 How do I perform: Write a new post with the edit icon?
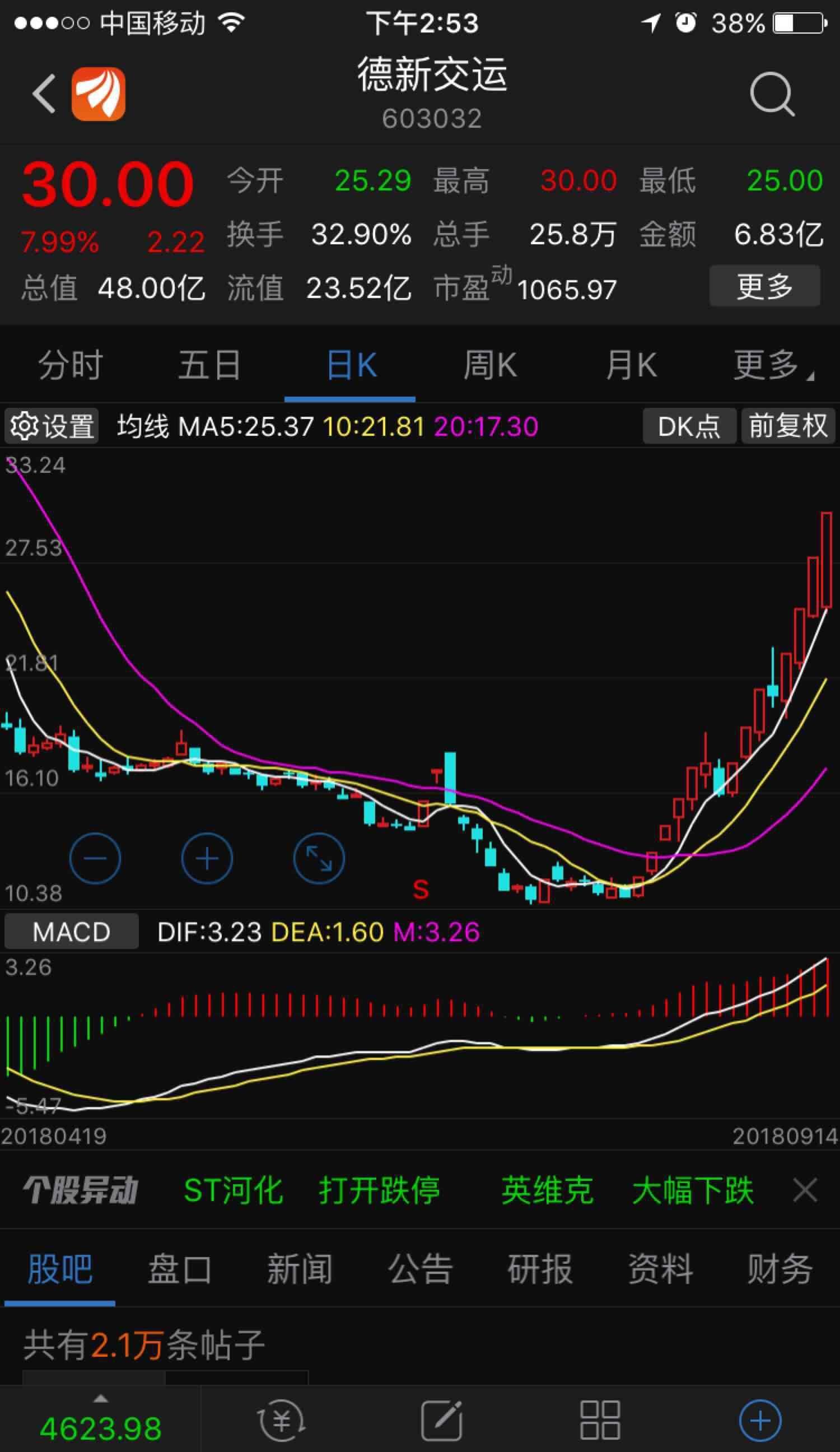[x=441, y=1421]
